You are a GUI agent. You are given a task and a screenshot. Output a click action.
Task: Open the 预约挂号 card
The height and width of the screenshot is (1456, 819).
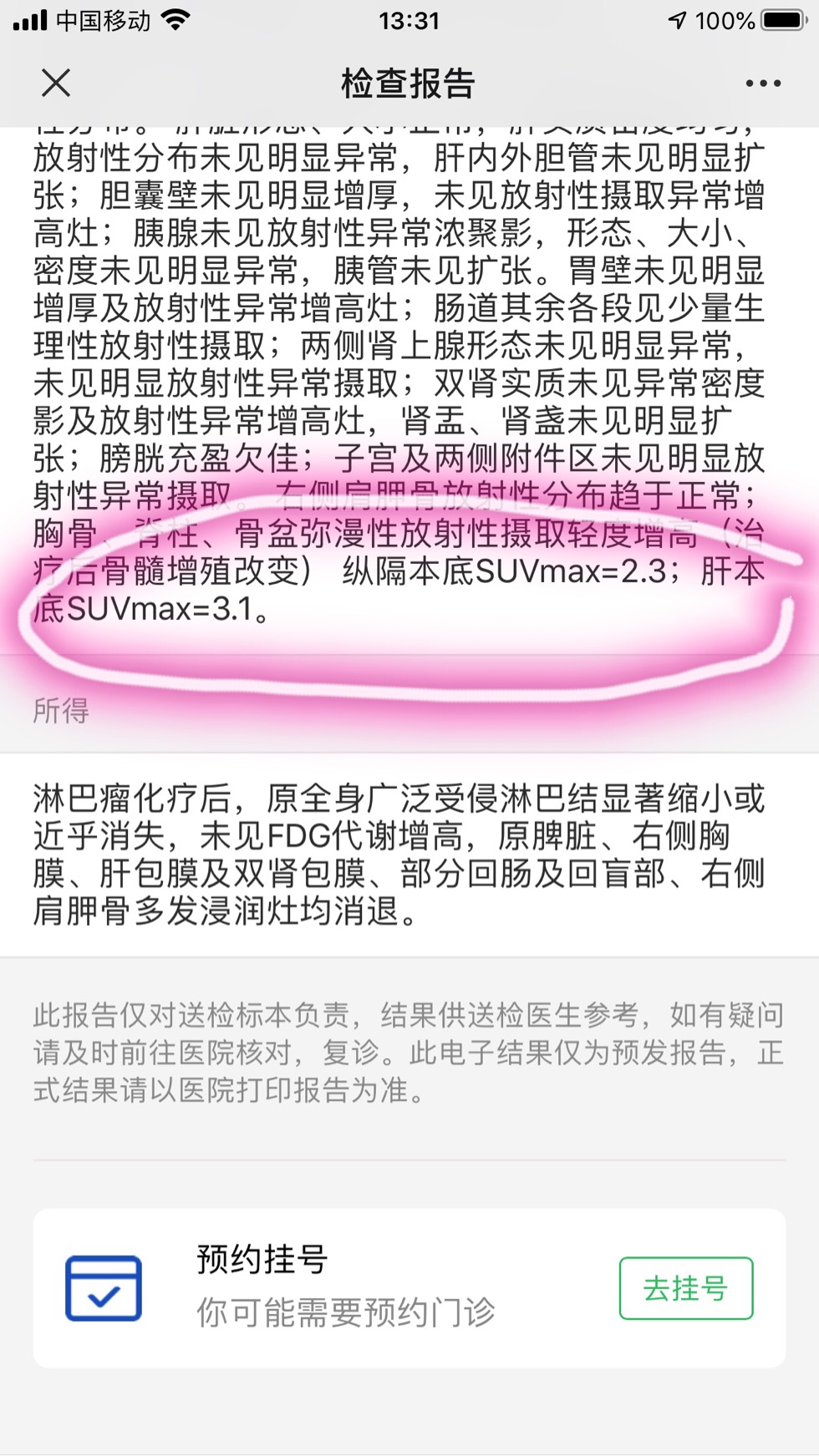coord(334,1286)
